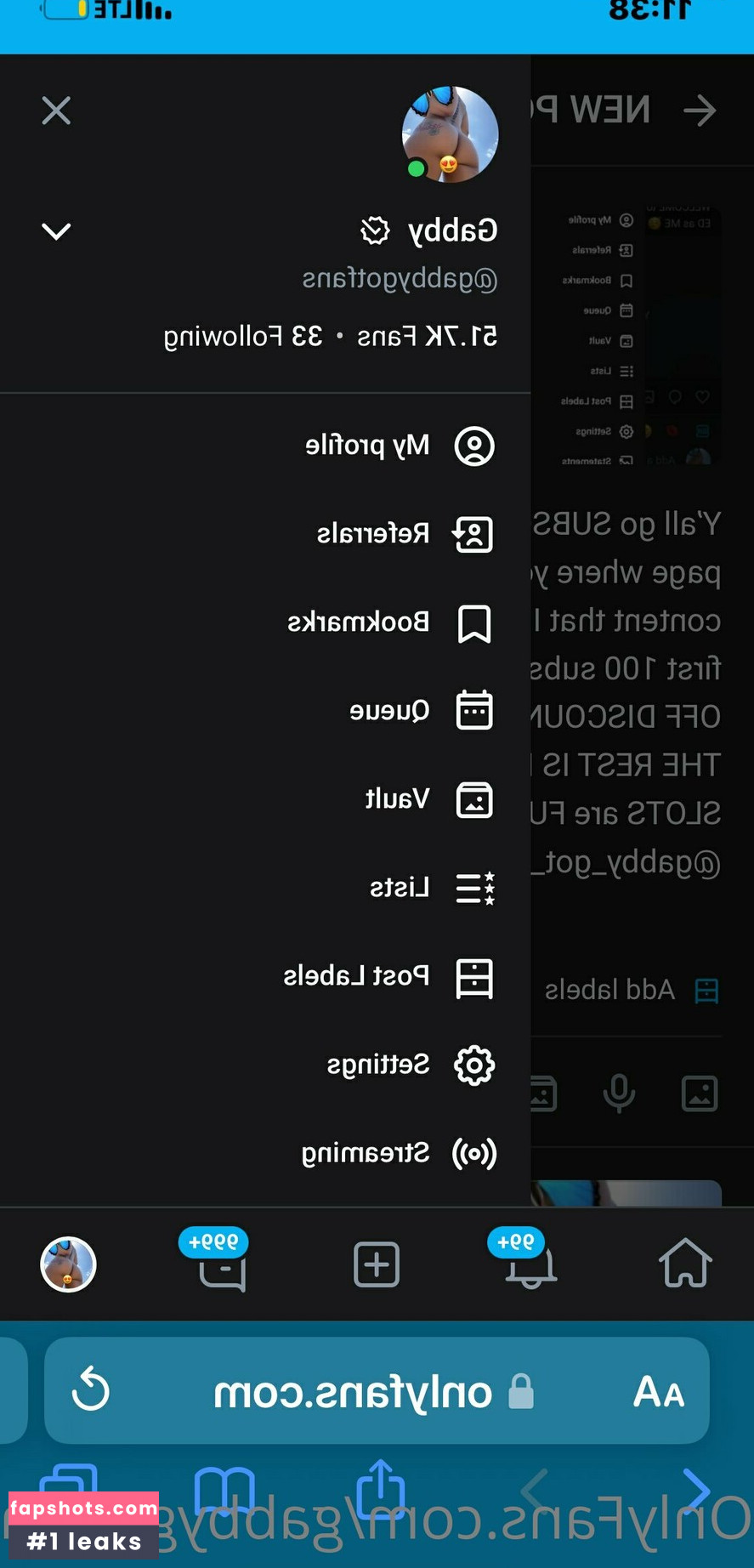Open the Queue

421,711
